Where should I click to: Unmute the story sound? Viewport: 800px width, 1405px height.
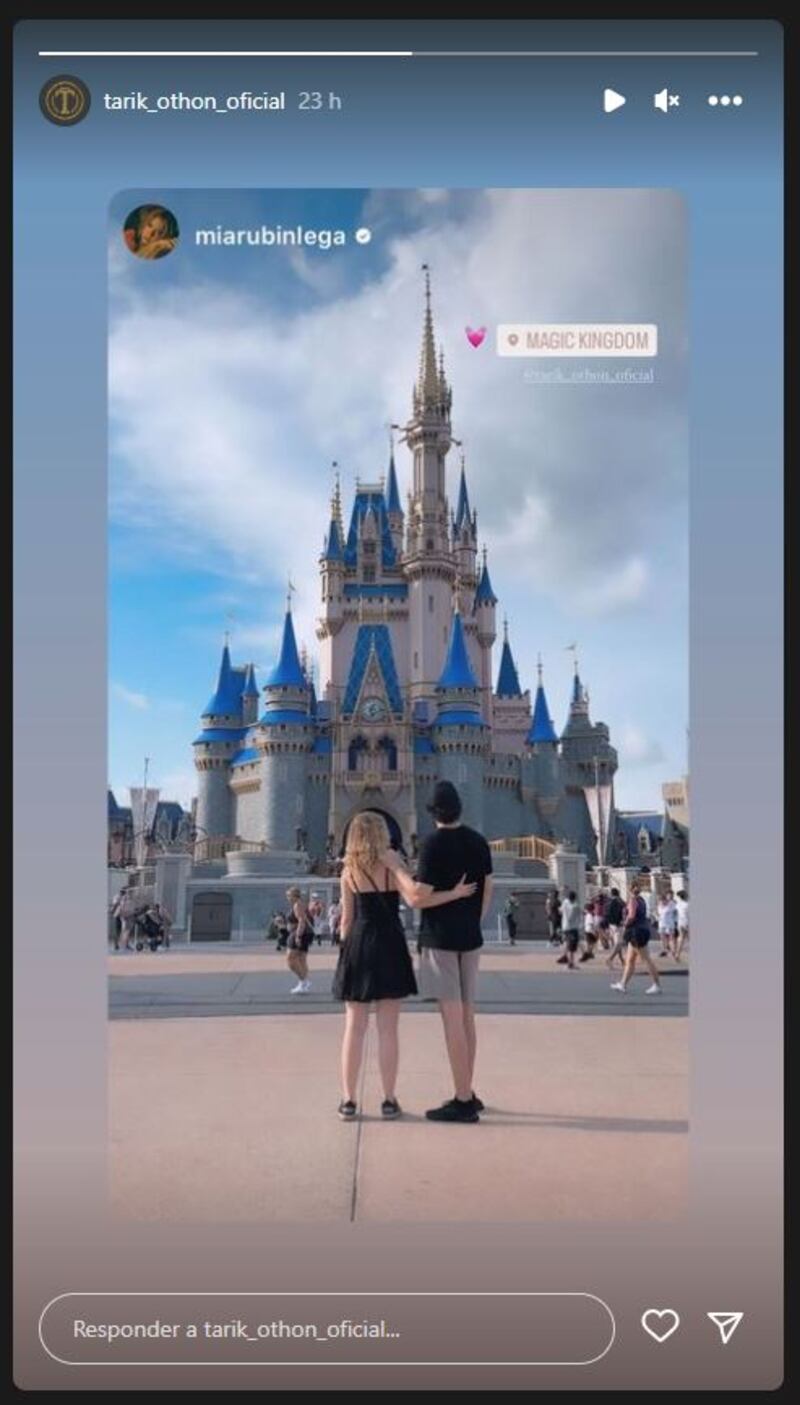667,100
